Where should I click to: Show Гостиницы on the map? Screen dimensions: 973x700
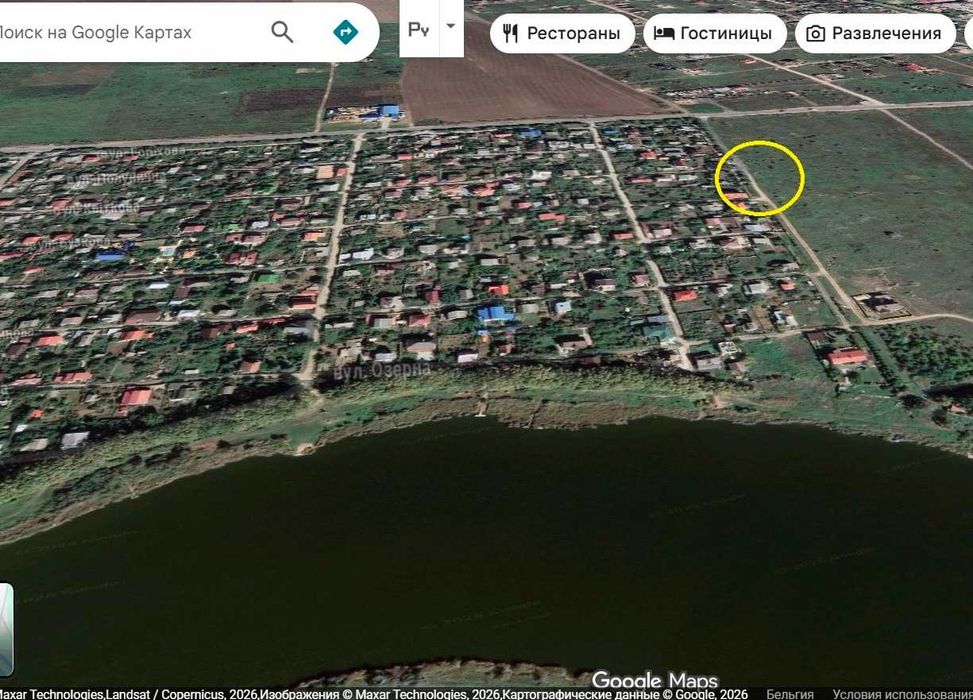[x=714, y=33]
